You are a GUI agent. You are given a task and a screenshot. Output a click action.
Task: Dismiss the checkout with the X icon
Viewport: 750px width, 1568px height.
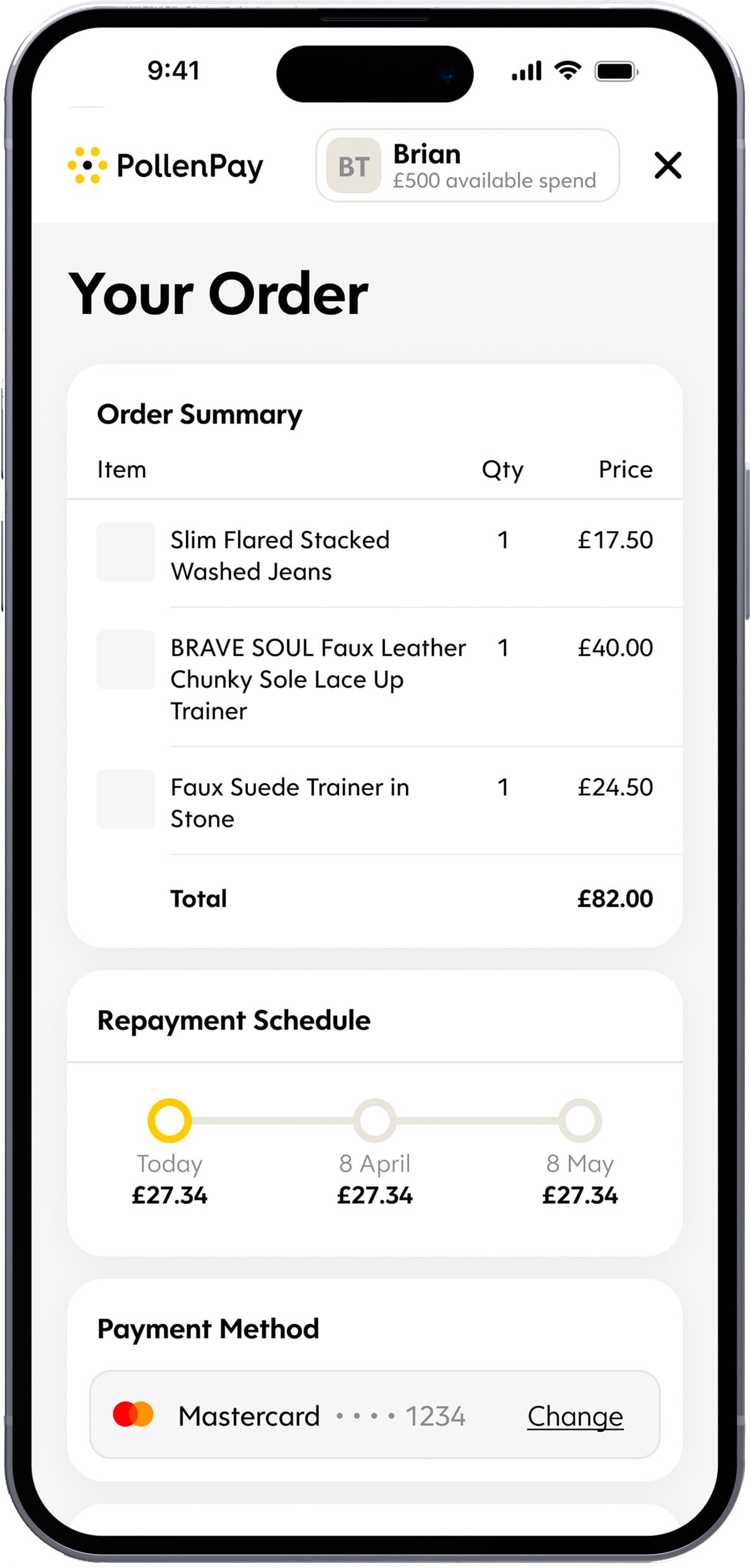[669, 166]
